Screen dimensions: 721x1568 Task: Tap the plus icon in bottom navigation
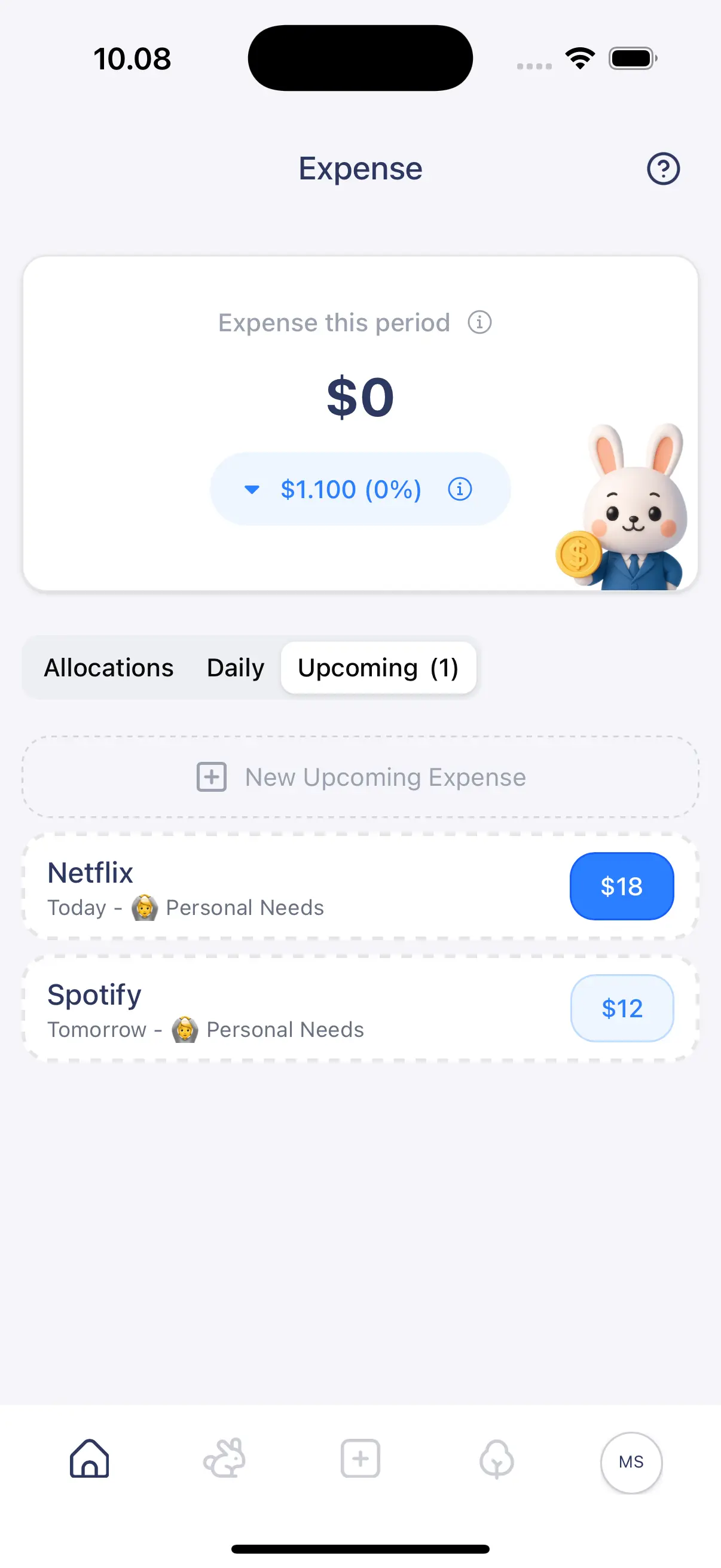pyautogui.click(x=360, y=1459)
